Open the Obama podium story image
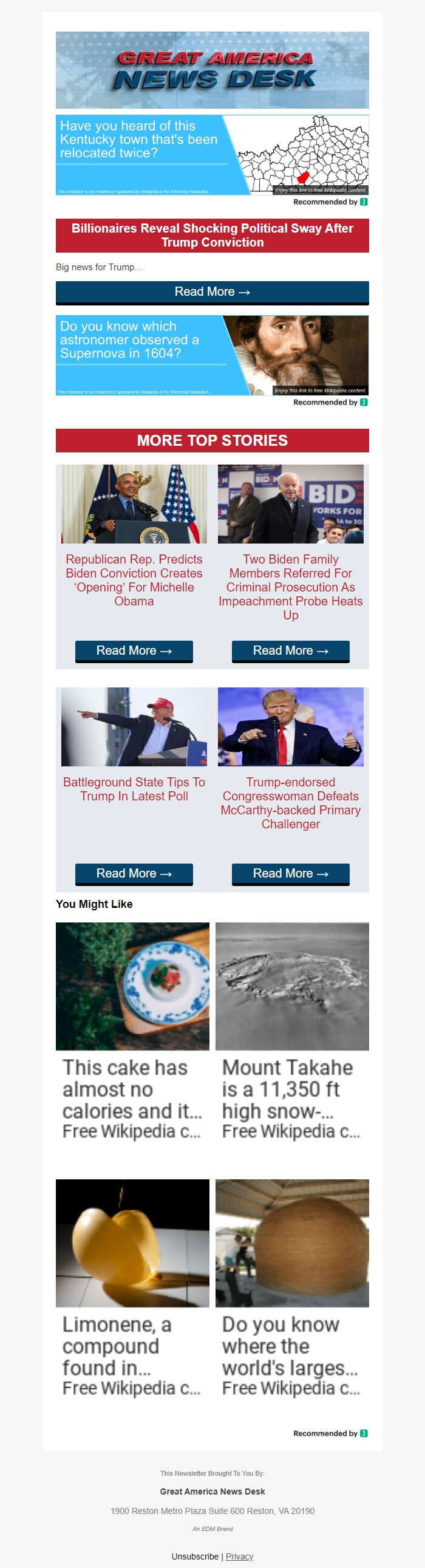The image size is (425, 1568). (134, 504)
